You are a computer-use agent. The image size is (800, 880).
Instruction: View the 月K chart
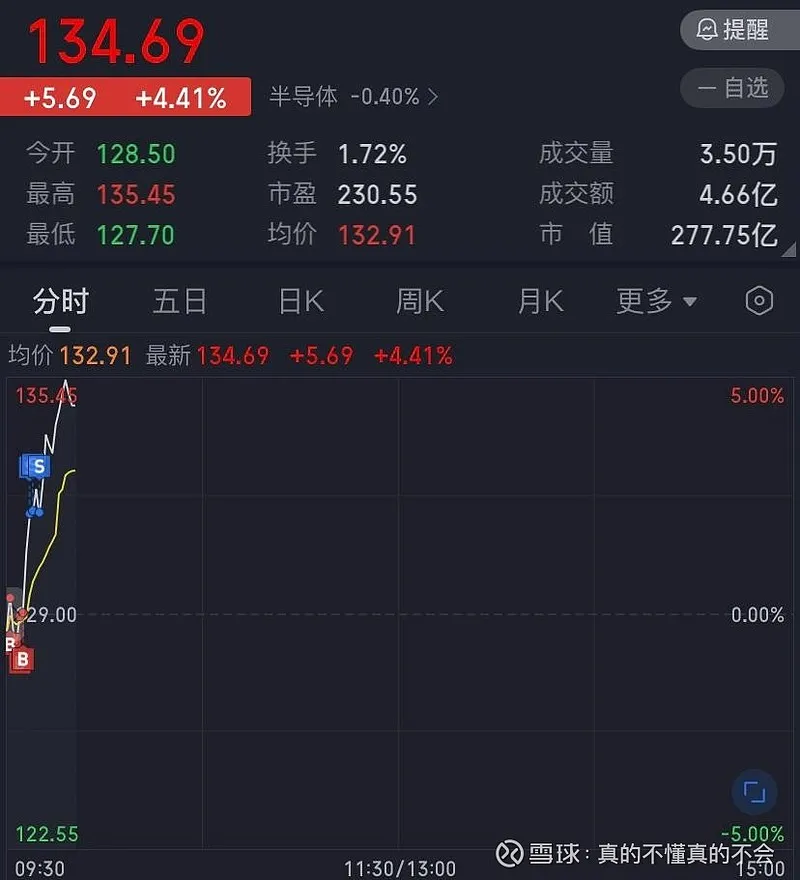540,301
